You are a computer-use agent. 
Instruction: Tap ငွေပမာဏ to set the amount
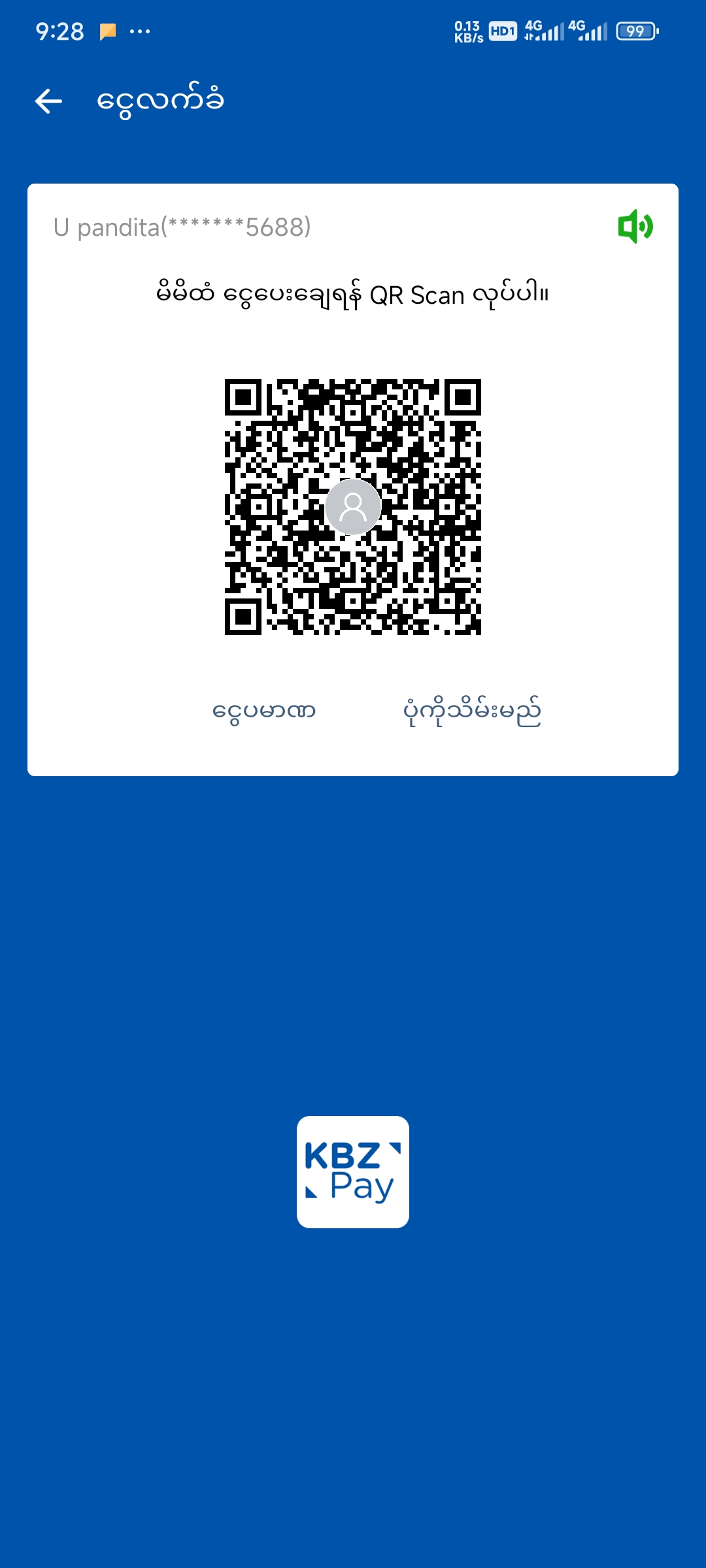[264, 711]
